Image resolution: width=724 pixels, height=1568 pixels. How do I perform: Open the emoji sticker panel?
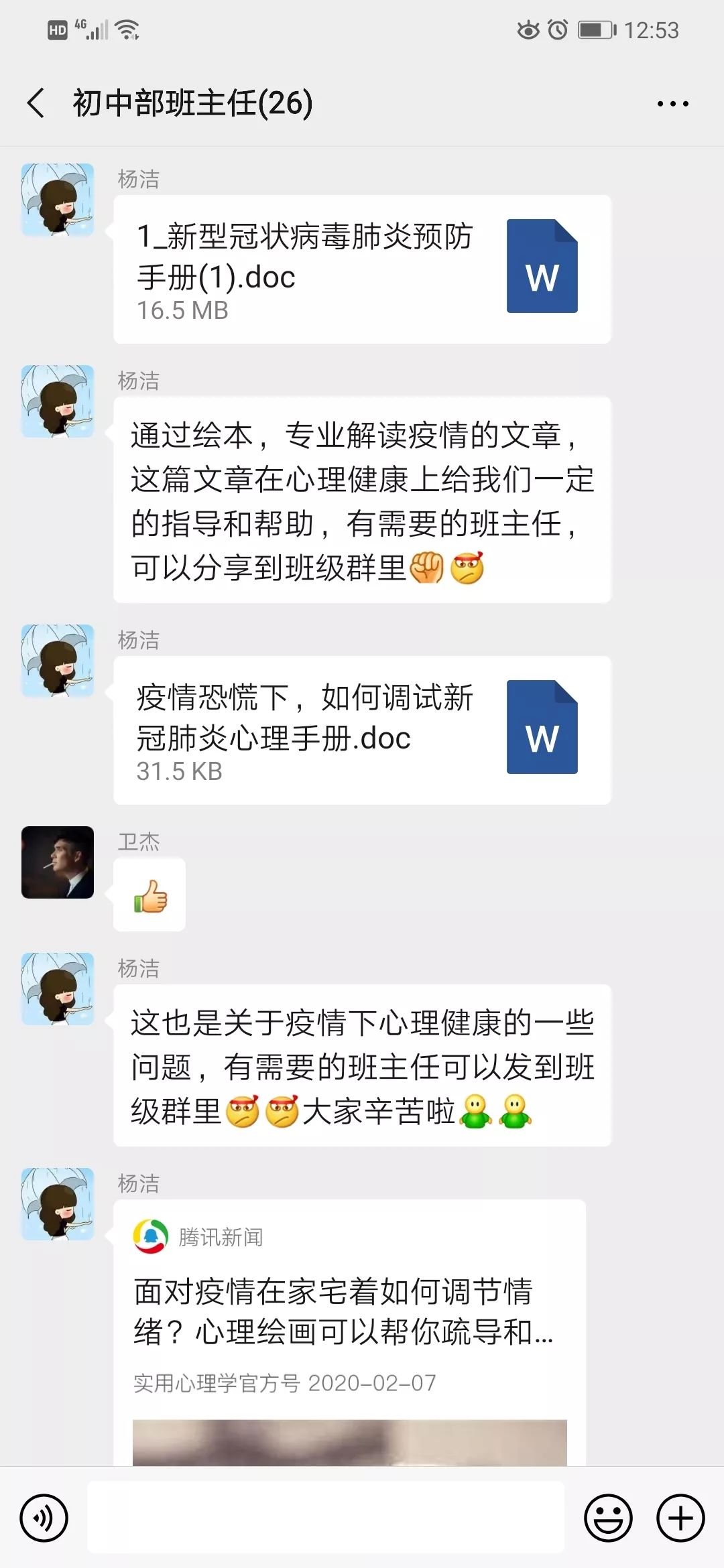point(608,1518)
